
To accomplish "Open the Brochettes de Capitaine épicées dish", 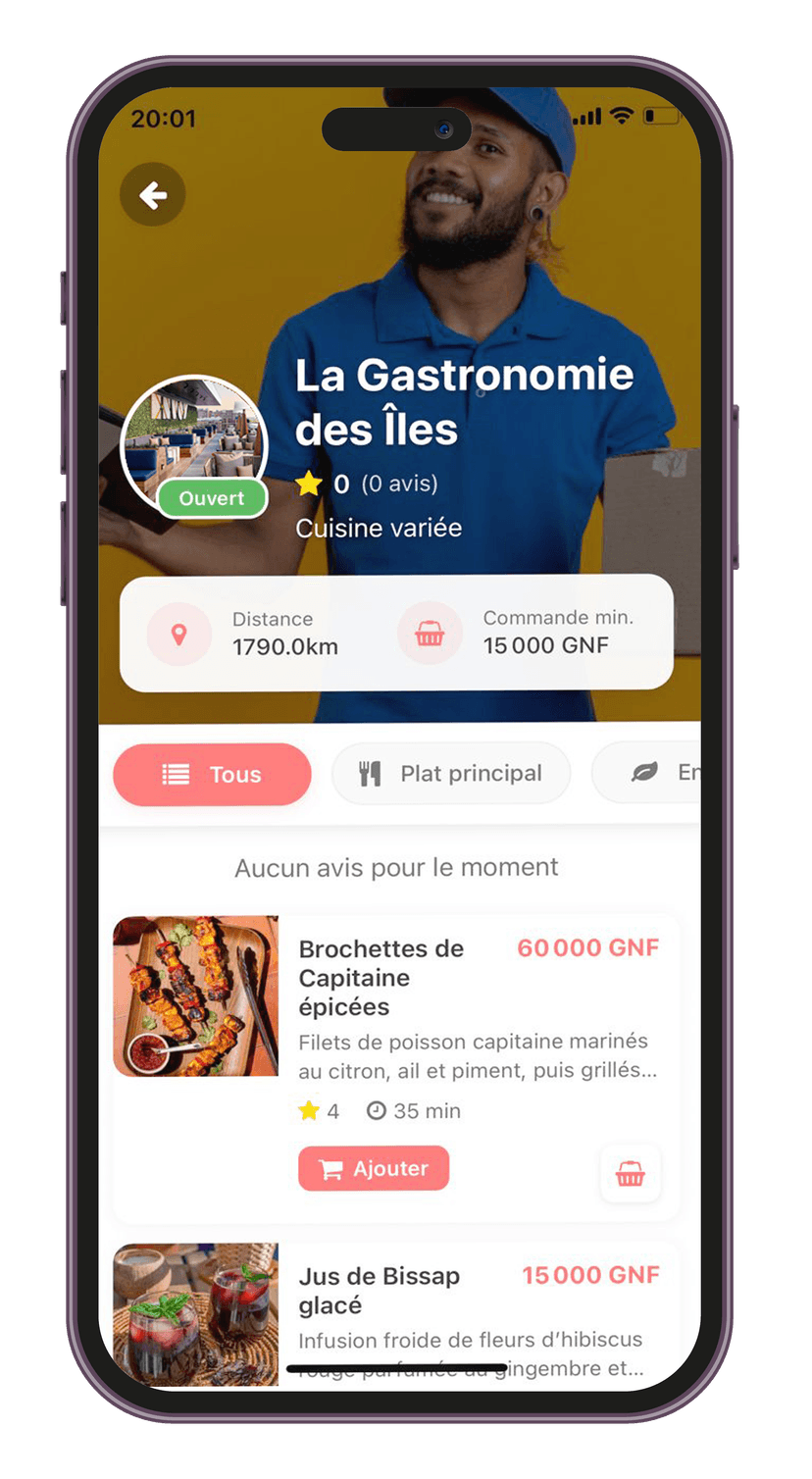I will [381, 977].
